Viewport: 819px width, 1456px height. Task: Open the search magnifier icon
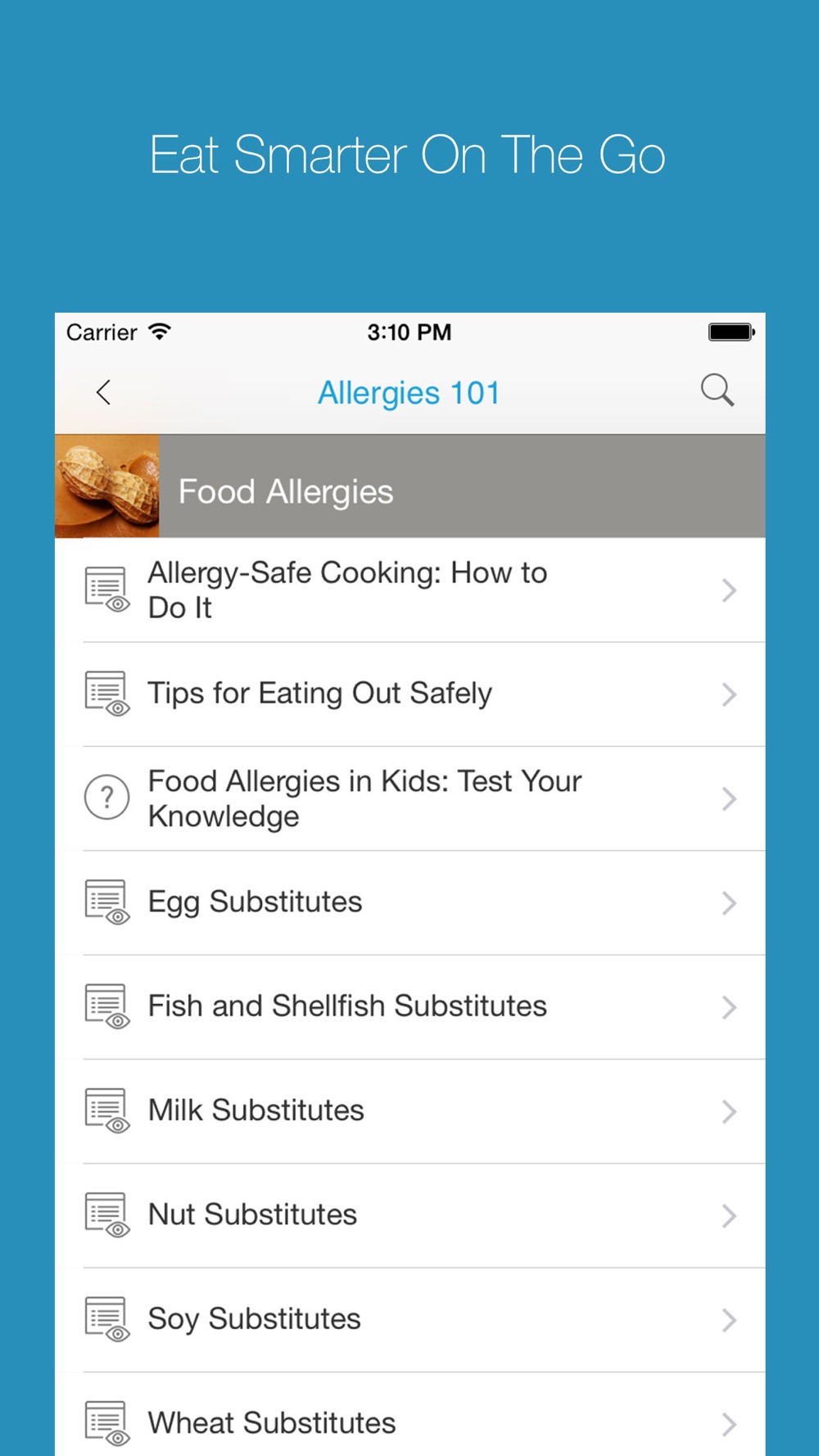pyautogui.click(x=717, y=391)
